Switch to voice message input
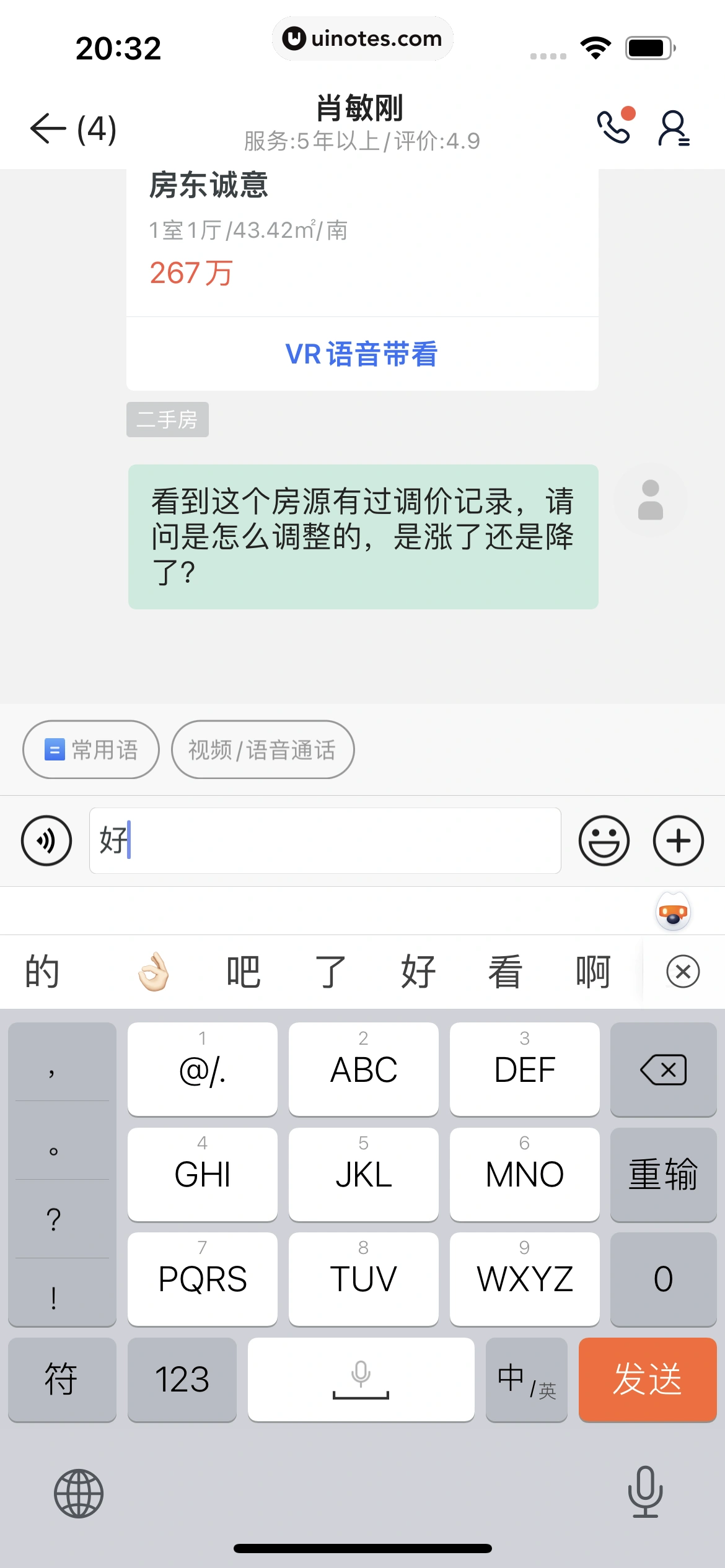The image size is (725, 1568). tap(46, 841)
